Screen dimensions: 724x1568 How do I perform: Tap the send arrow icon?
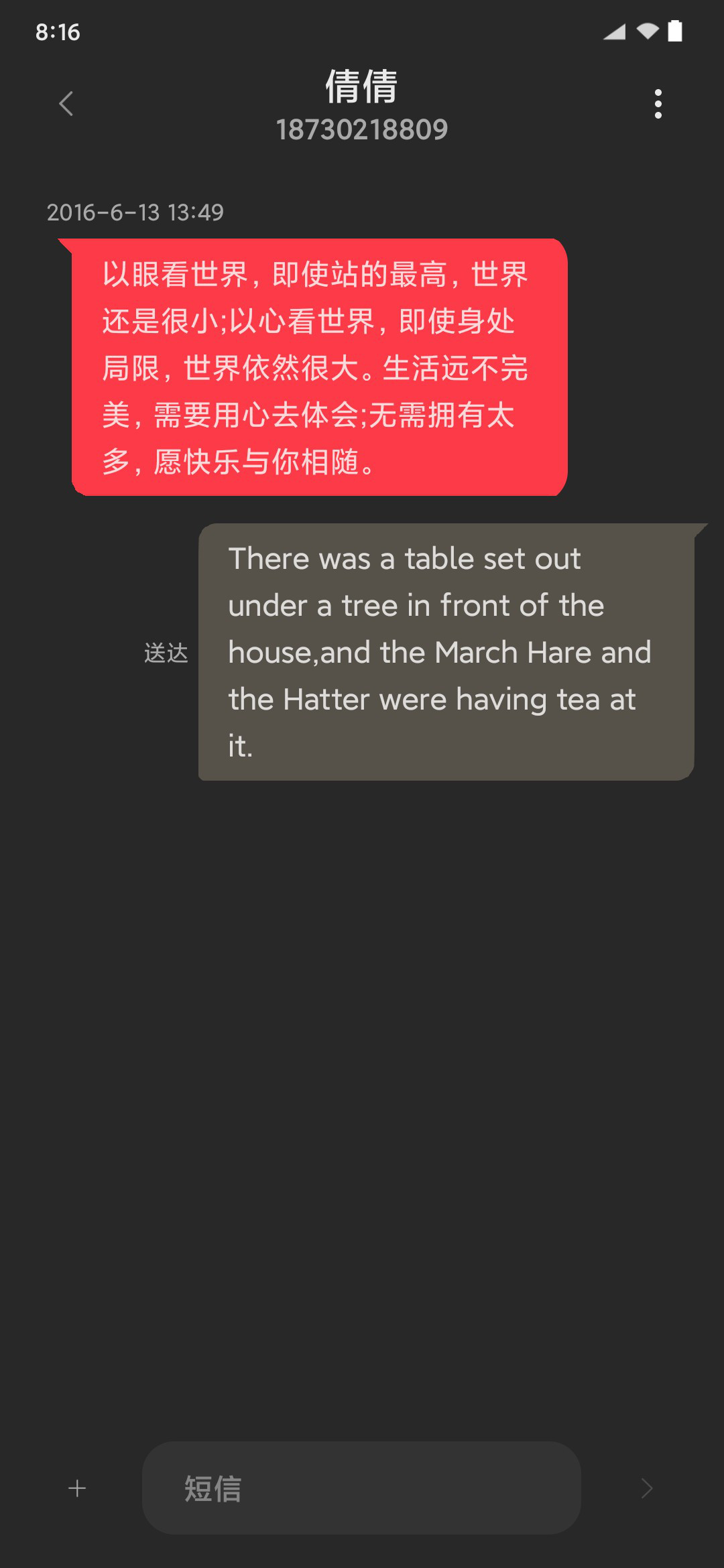point(647,1488)
